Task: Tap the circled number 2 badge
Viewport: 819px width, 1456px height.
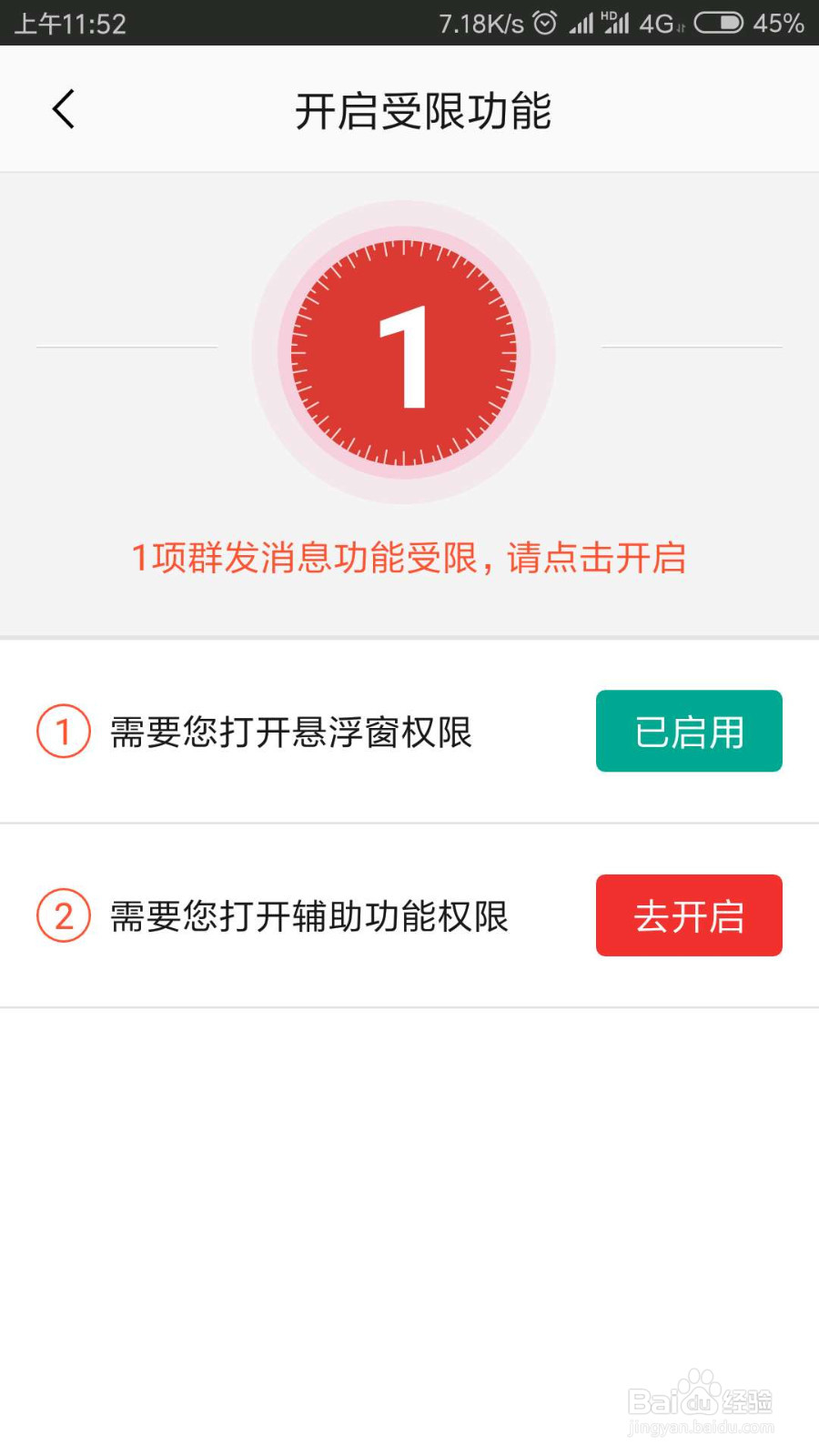Action: (x=63, y=915)
